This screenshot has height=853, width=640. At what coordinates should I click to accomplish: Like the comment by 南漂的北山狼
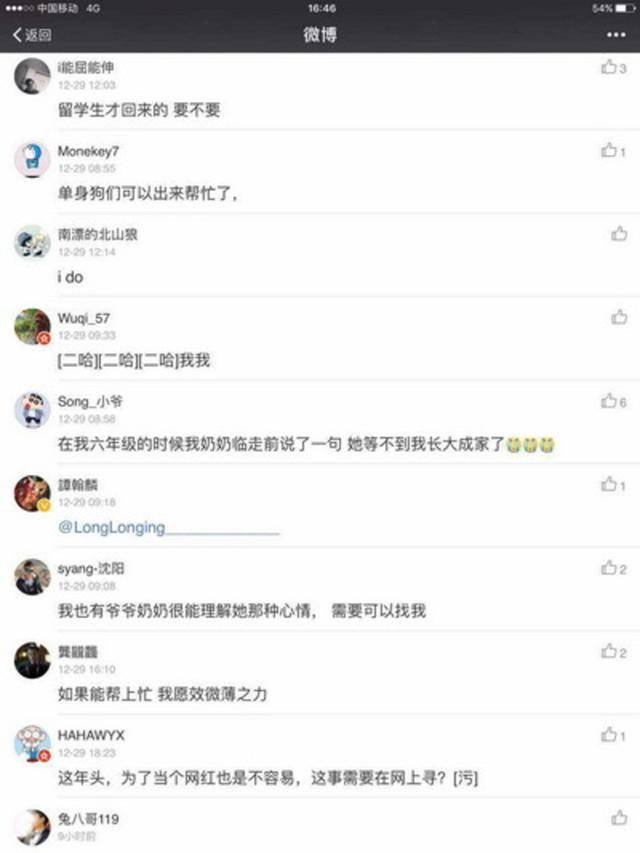tap(619, 234)
